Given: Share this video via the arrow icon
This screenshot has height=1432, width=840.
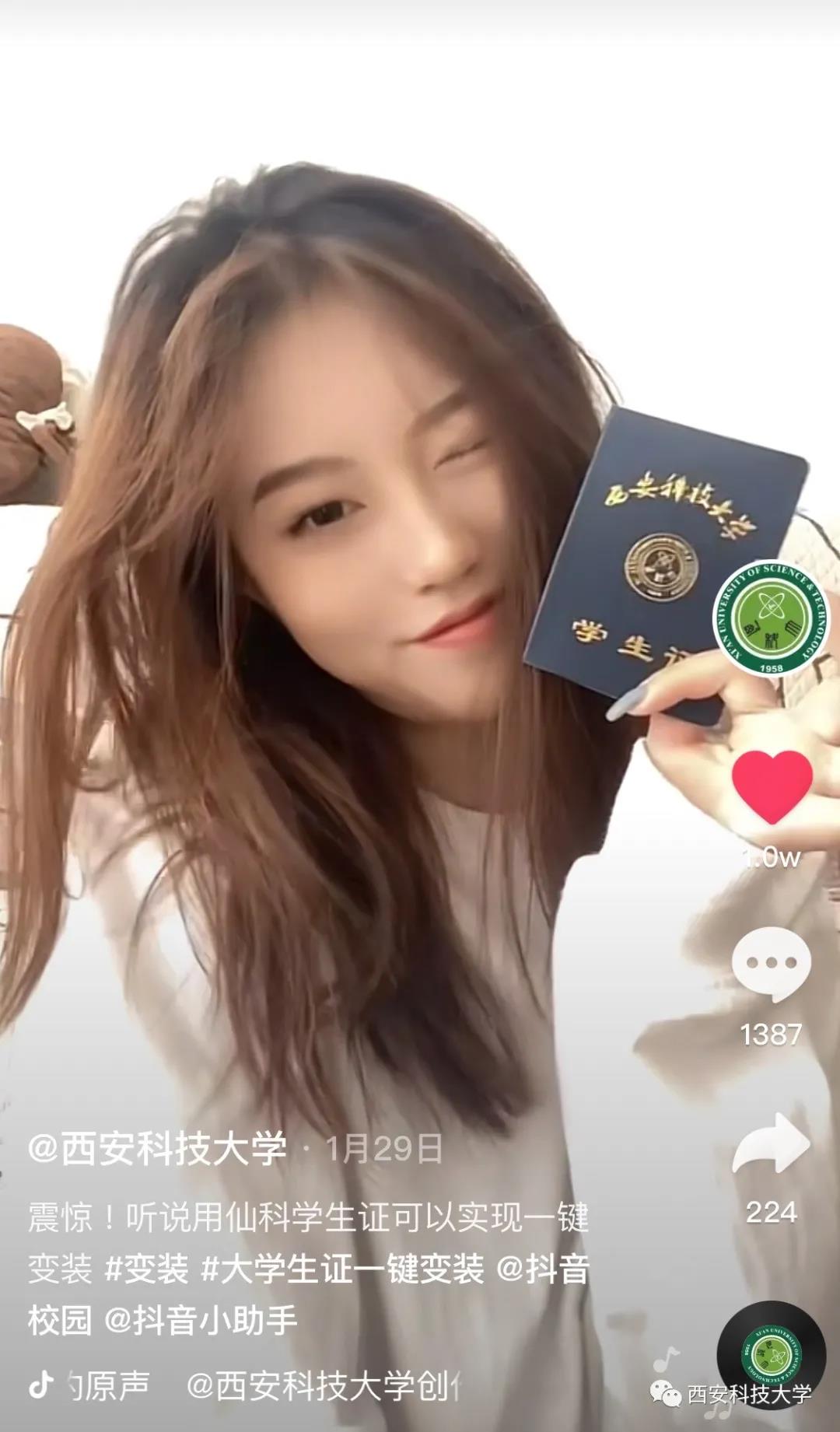Looking at the screenshot, I should pos(771,1143).
